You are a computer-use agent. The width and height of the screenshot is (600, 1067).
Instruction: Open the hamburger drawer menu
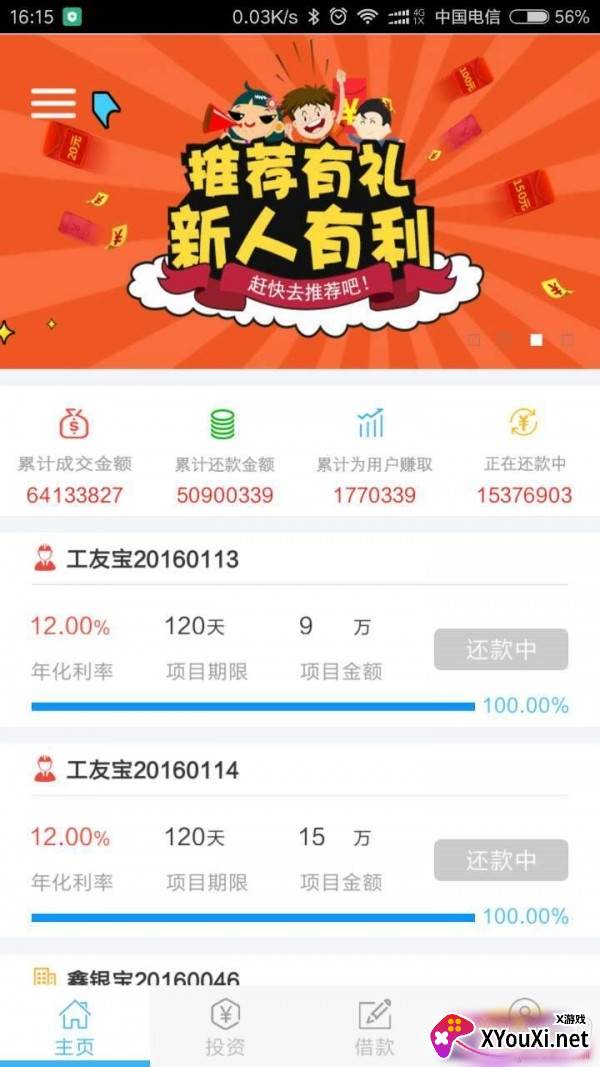[x=53, y=103]
